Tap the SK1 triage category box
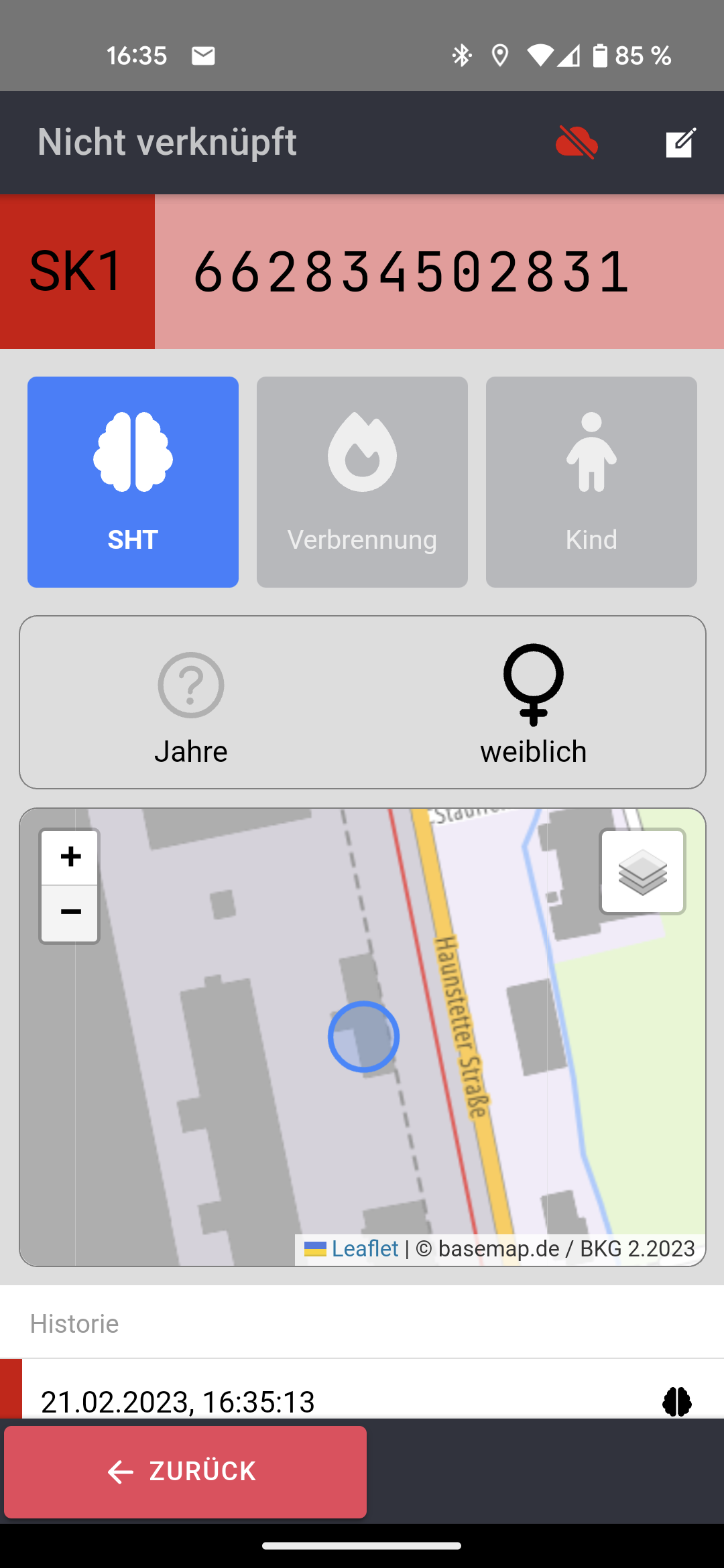Viewport: 724px width, 1568px height. coord(77,271)
